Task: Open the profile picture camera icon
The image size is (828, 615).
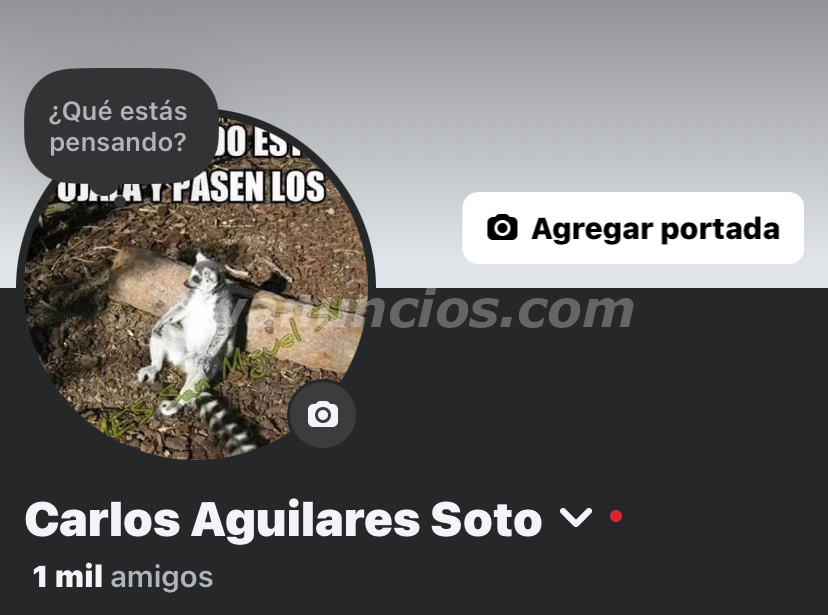Action: point(322,414)
